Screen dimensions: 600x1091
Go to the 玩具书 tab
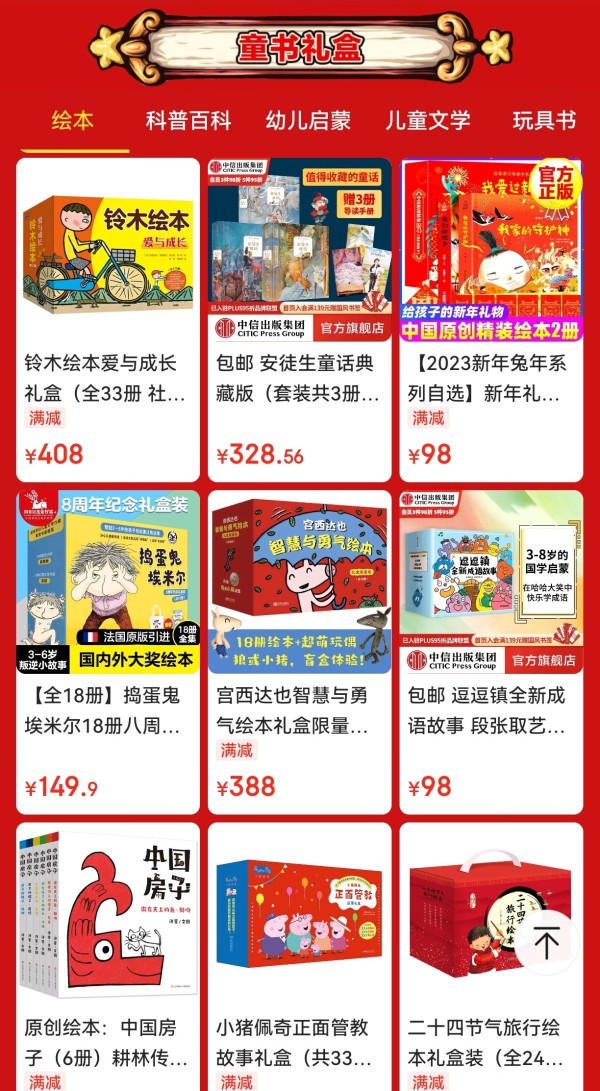point(544,120)
